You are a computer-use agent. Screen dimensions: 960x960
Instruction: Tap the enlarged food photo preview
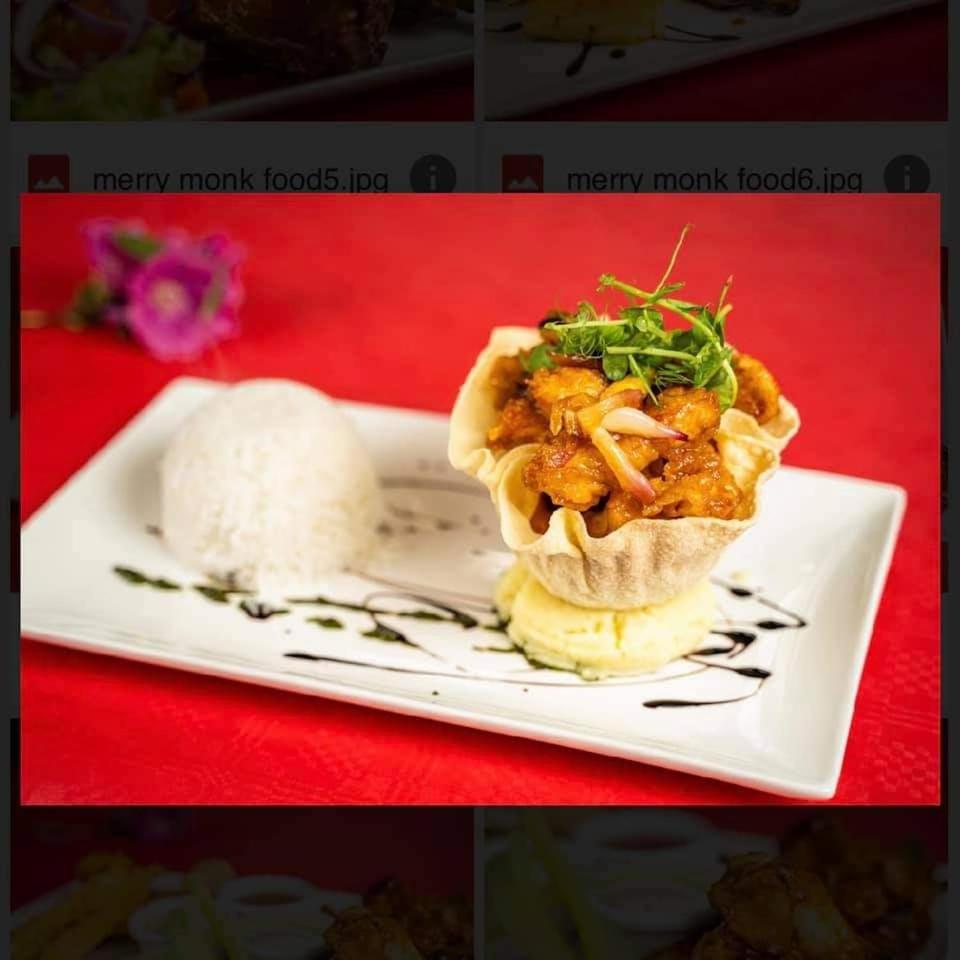pyautogui.click(x=480, y=498)
